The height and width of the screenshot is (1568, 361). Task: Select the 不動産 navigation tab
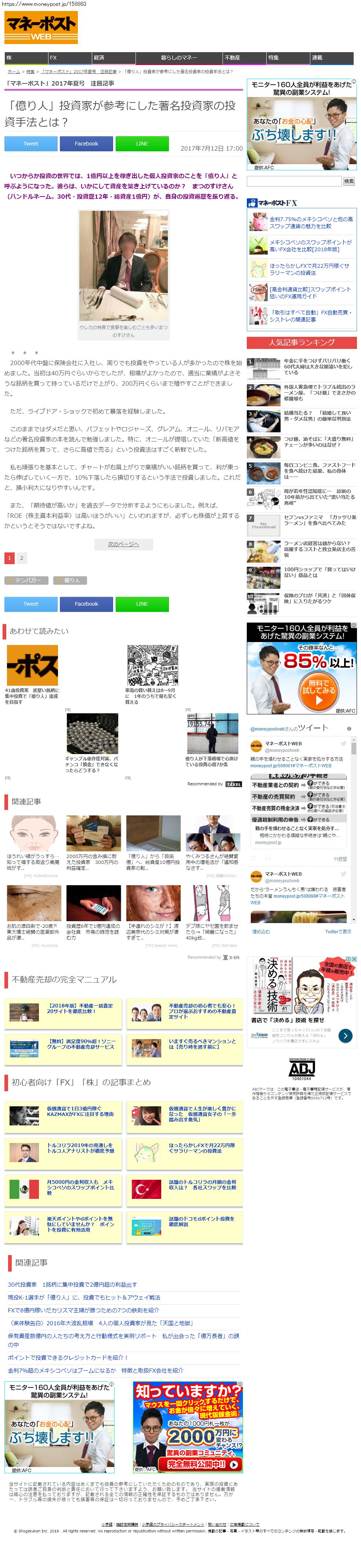click(x=243, y=58)
